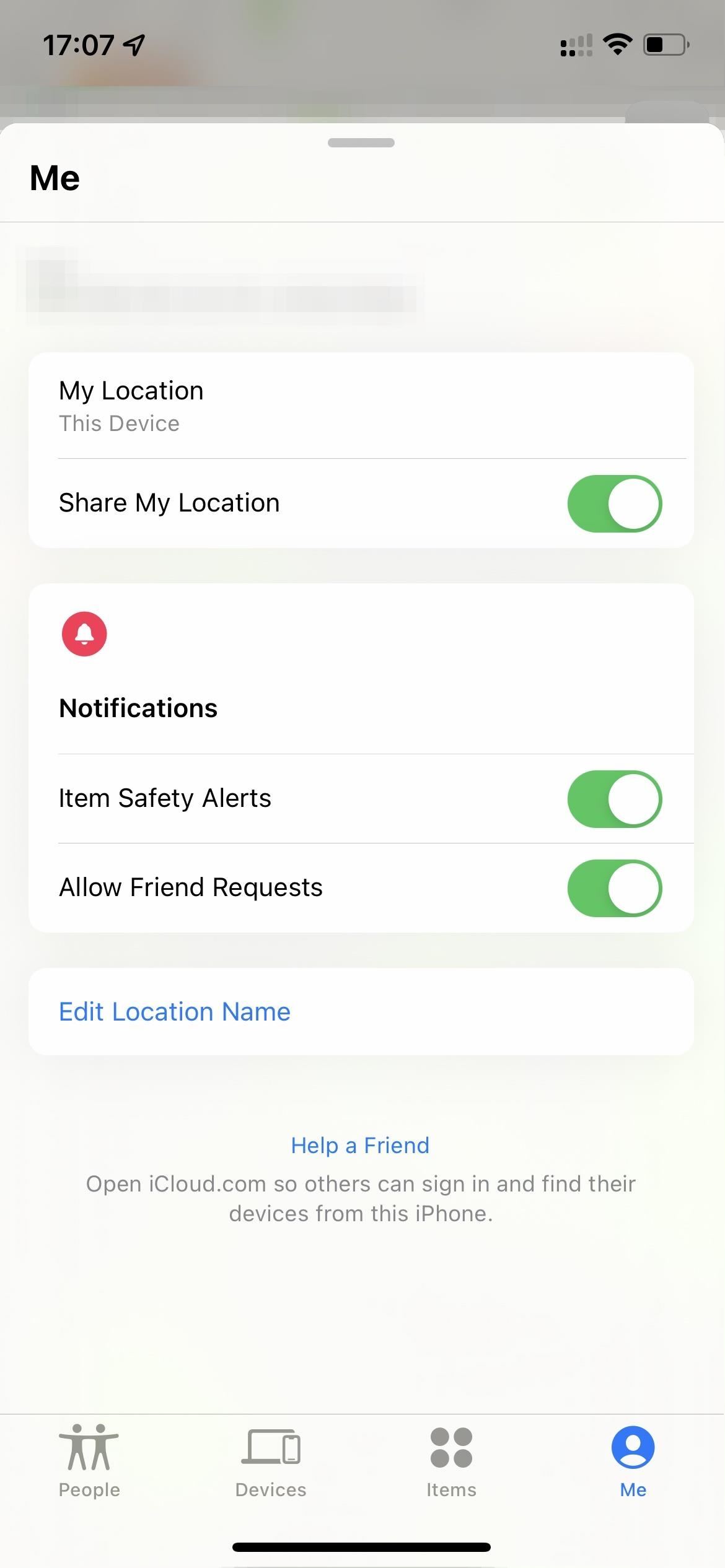Turn off Share My Location
725x1568 pixels.
[x=614, y=503]
